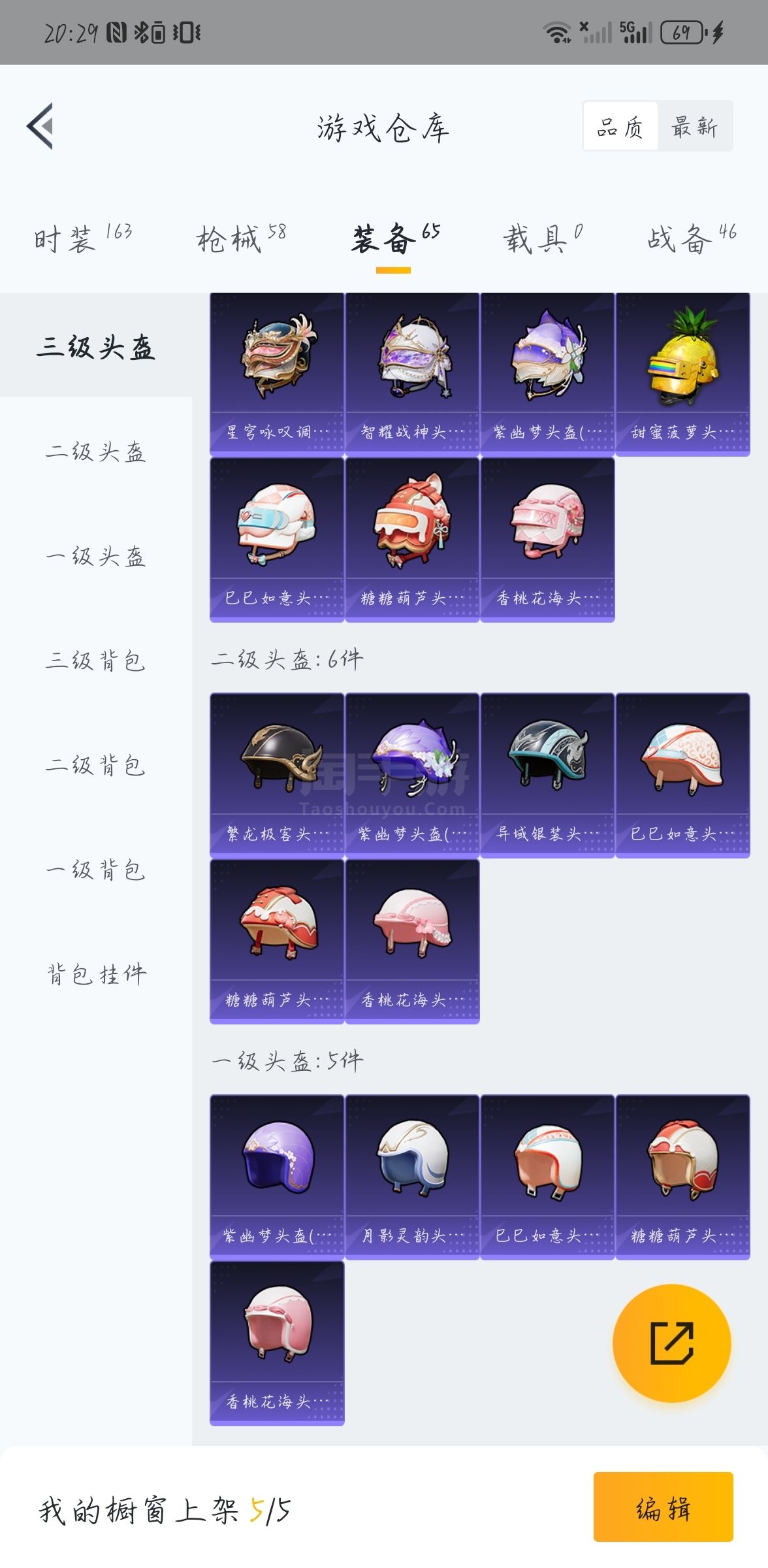Open the 智耀战神 helmet item

tap(412, 374)
